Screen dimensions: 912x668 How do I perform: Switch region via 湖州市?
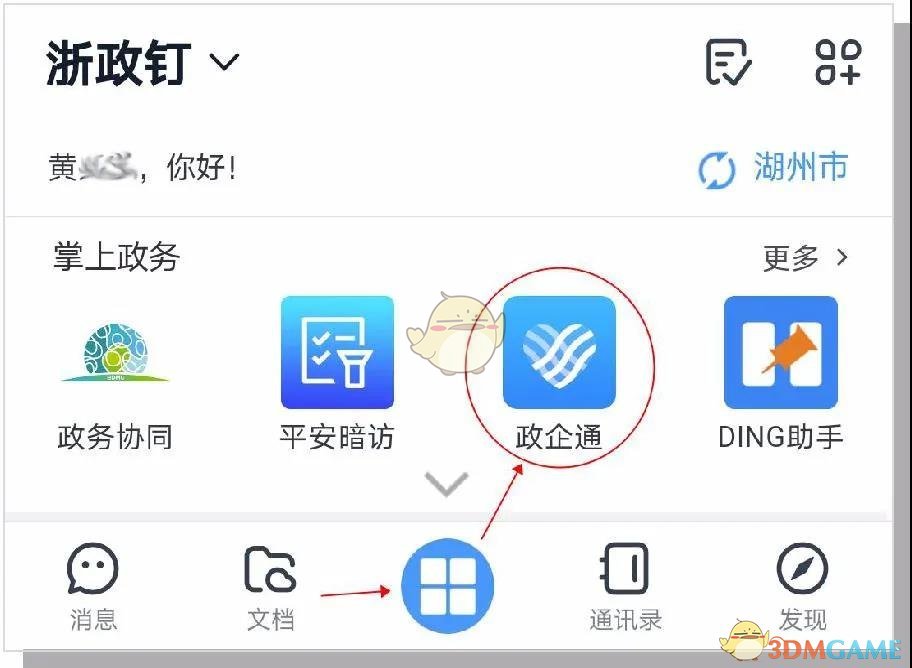click(774, 168)
